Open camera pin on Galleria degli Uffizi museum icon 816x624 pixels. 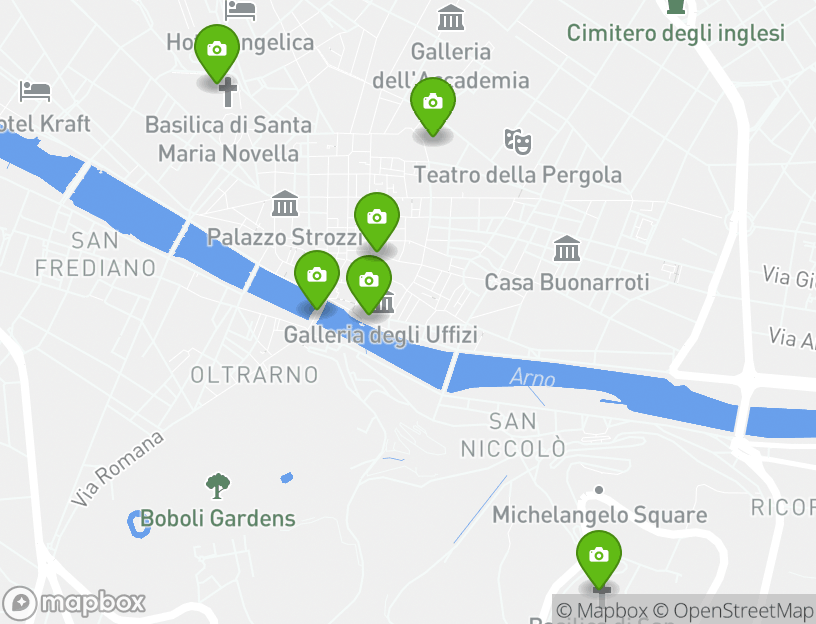[x=369, y=282]
